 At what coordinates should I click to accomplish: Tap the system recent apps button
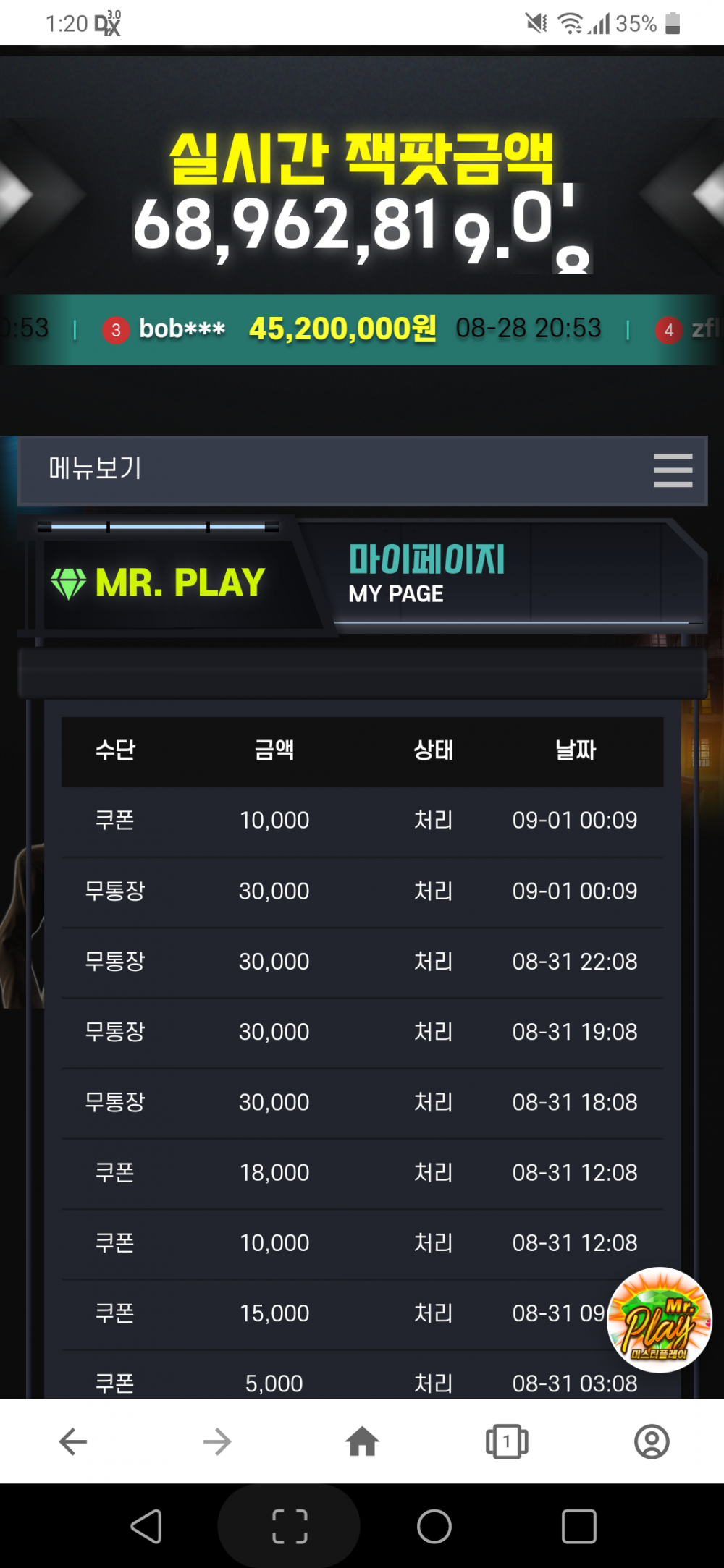(578, 1527)
